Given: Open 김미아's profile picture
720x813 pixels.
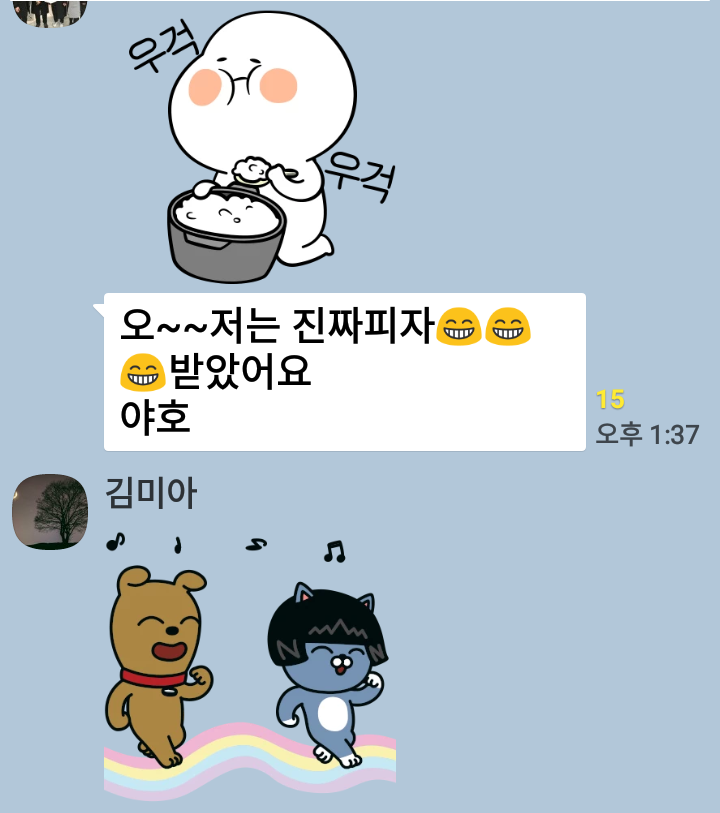Looking at the screenshot, I should (50, 511).
